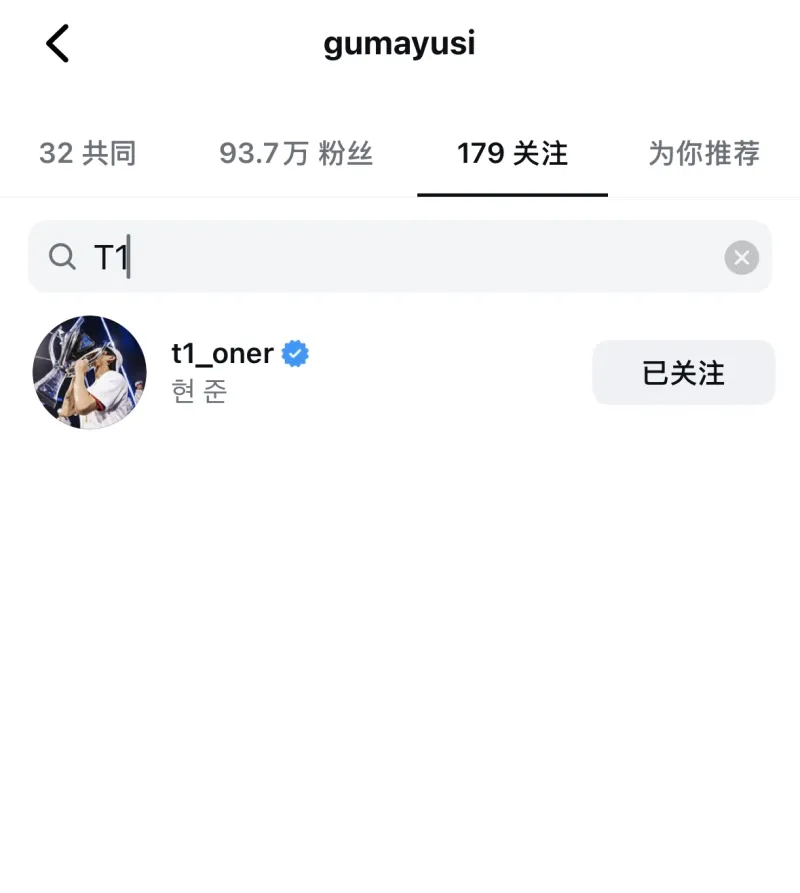Image resolution: width=800 pixels, height=893 pixels.
Task: Open t1_oner's profile from results
Action: 222,354
